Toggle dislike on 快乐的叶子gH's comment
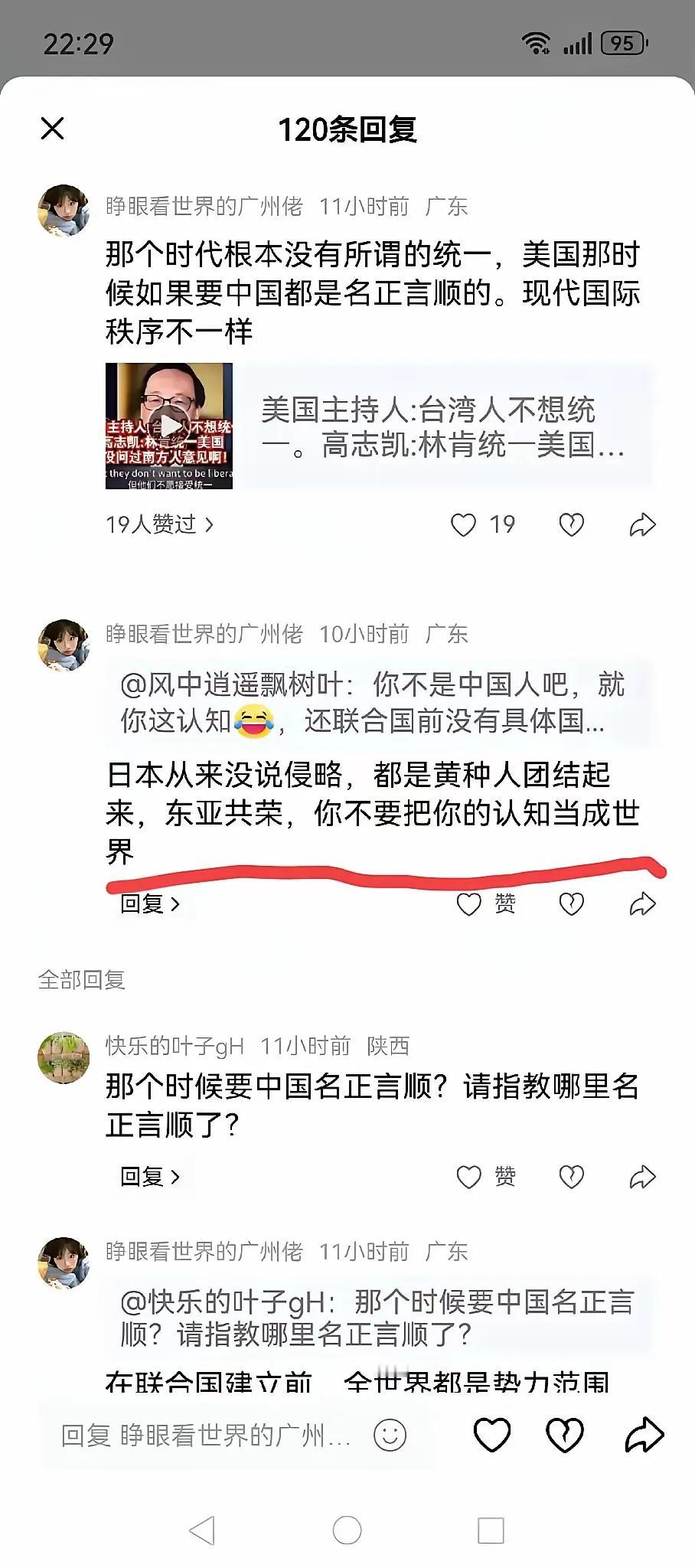The height and width of the screenshot is (1568, 695). [569, 1176]
